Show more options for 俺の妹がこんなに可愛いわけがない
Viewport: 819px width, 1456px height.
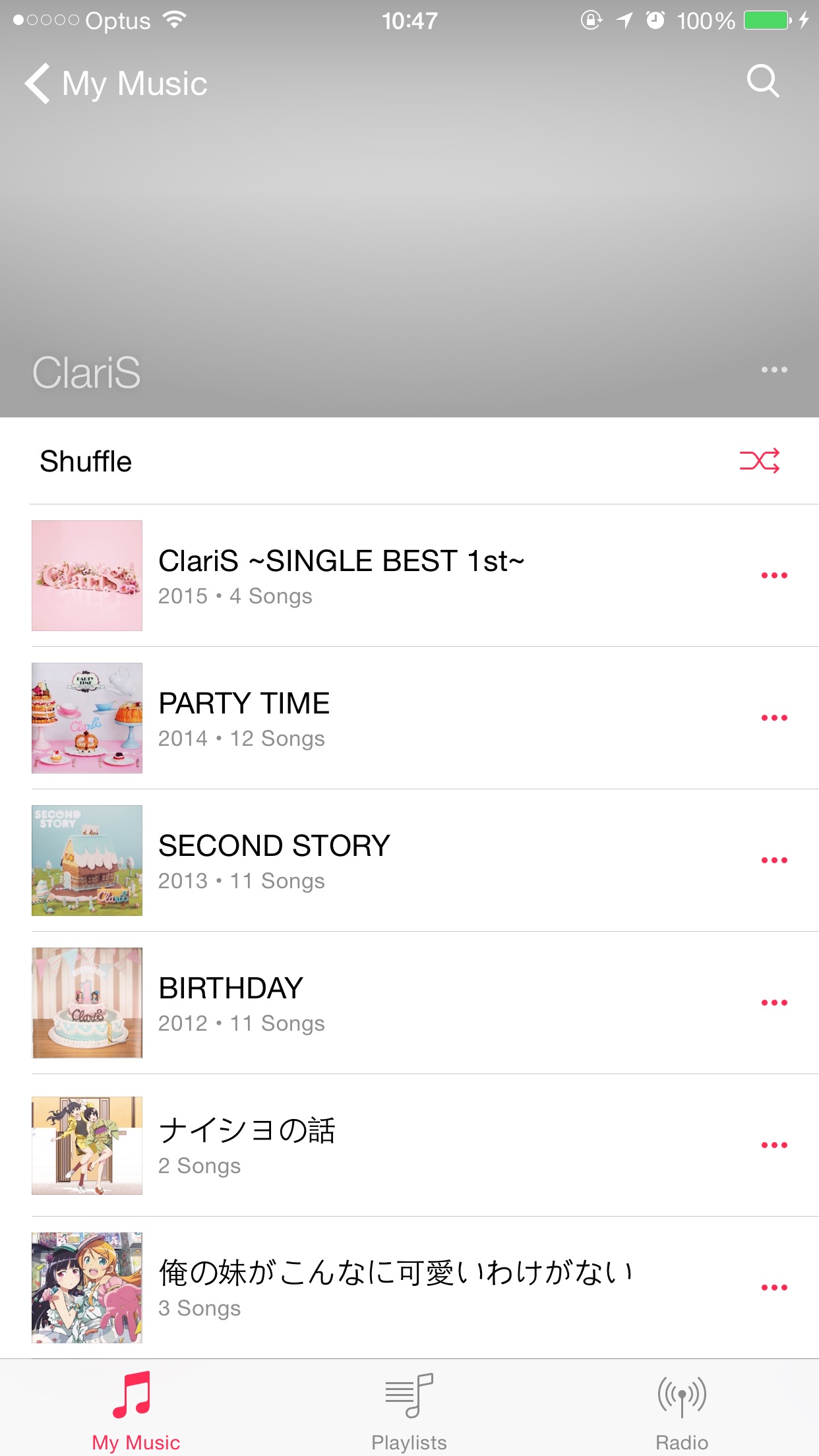(x=773, y=1287)
